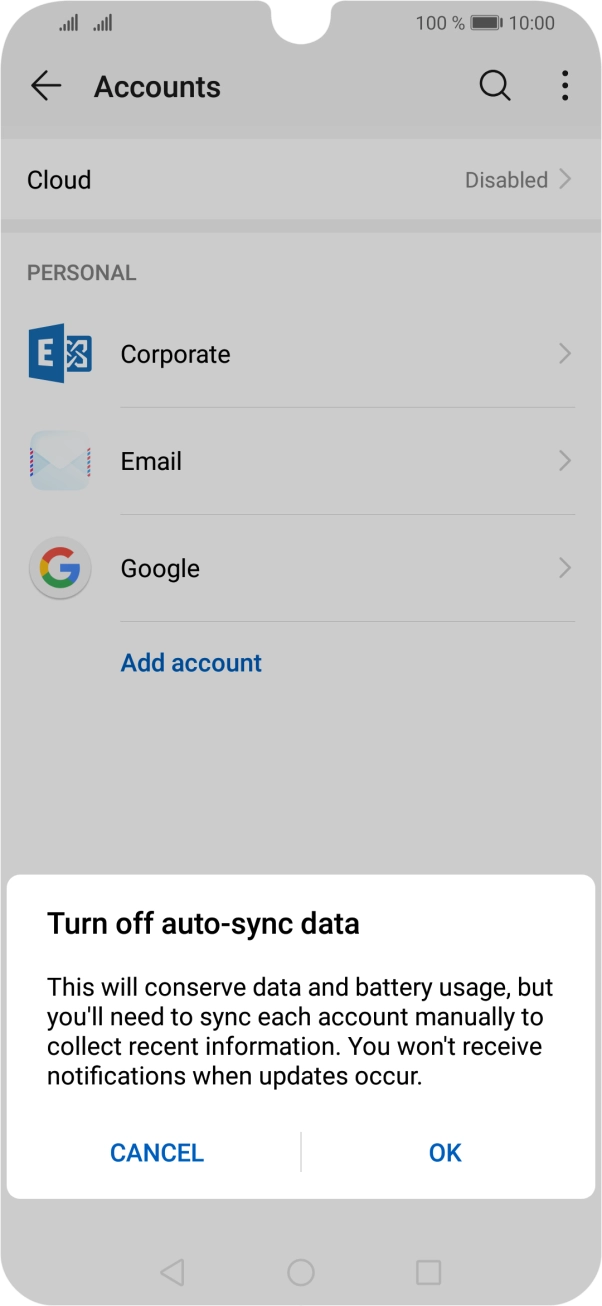
Task: Go back using the arrow beside Accounts
Action: (x=46, y=87)
